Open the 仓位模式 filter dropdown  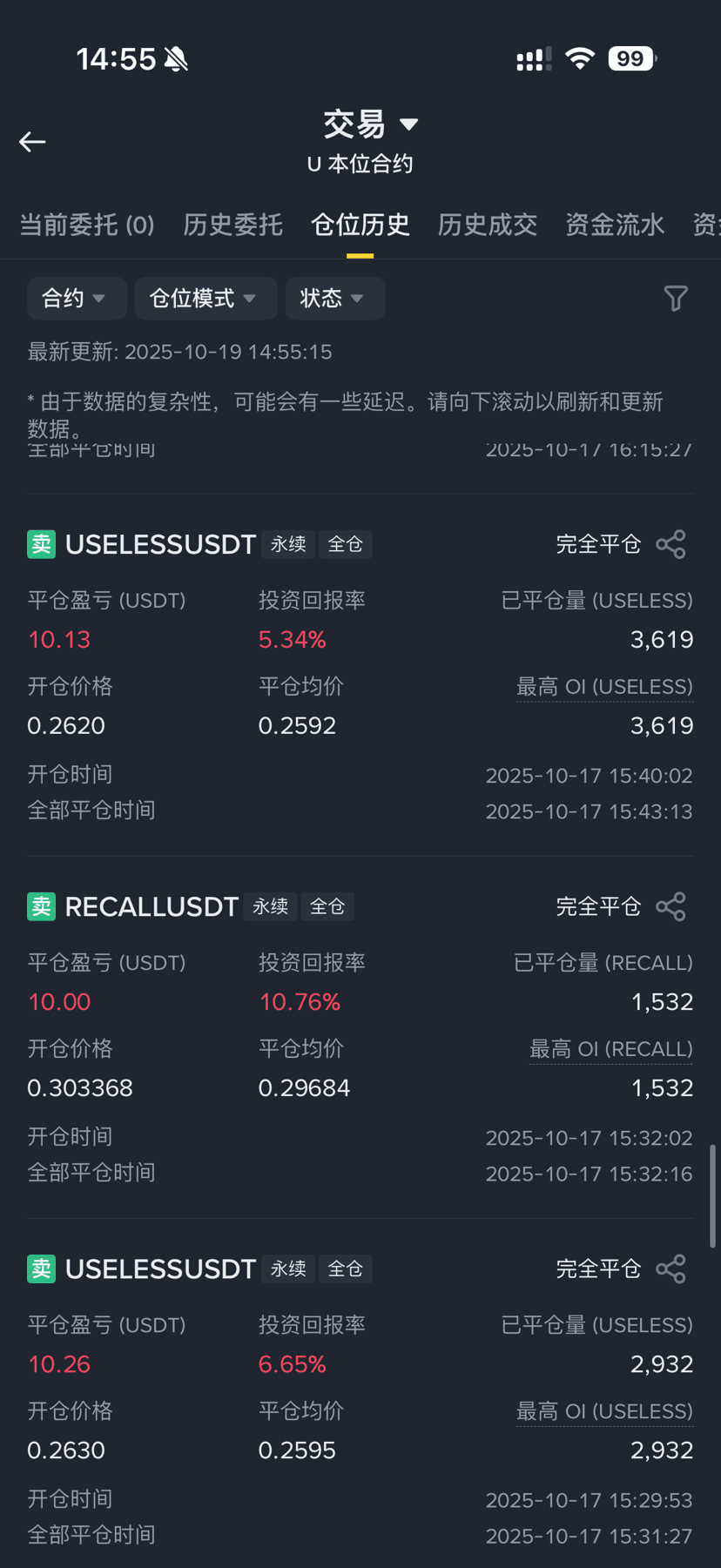(205, 299)
